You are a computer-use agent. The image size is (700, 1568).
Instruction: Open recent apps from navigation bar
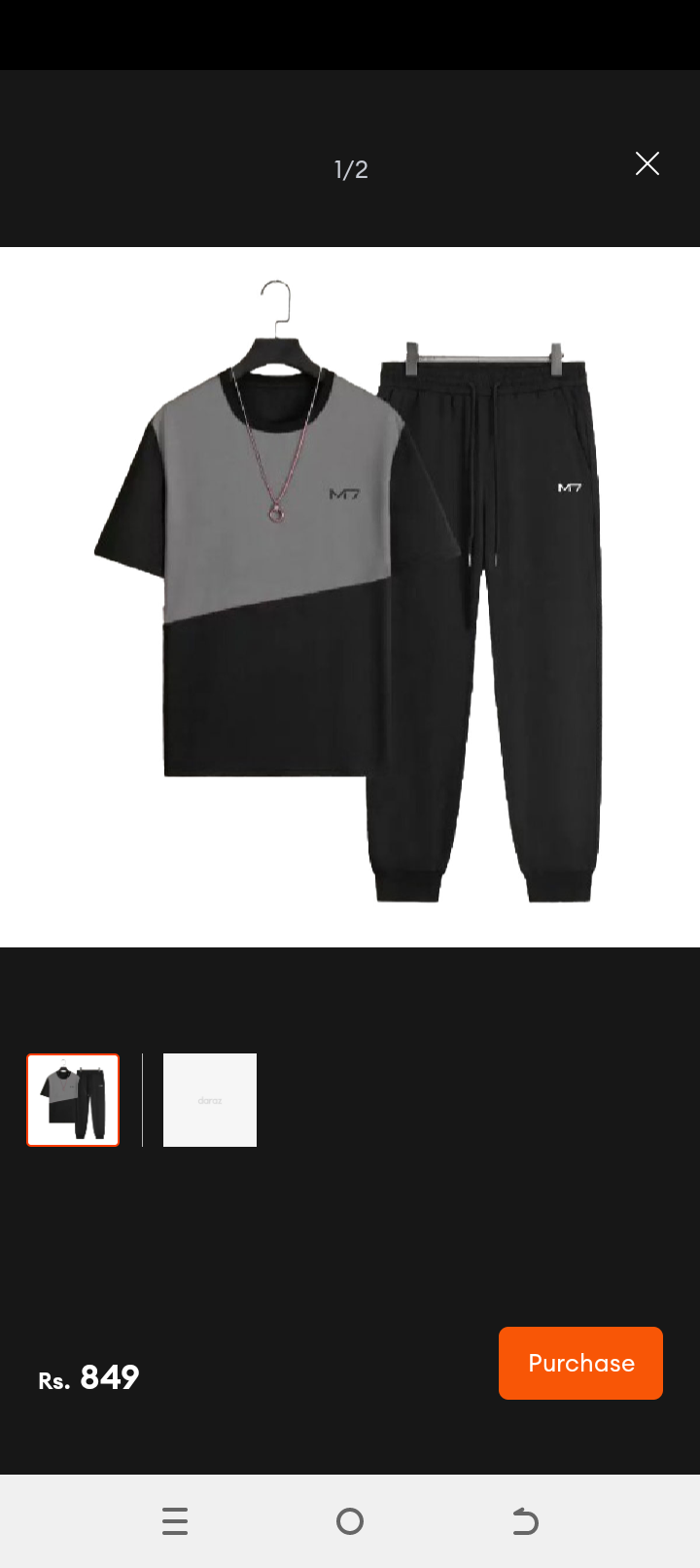pyautogui.click(x=175, y=1520)
